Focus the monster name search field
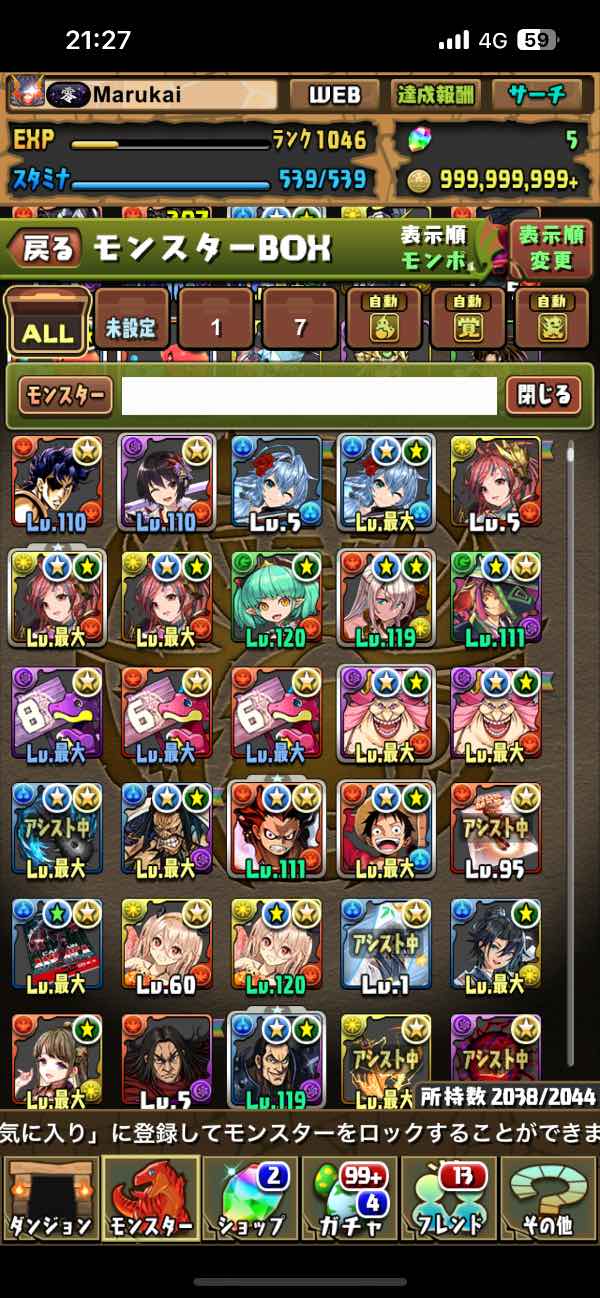Screen dimensions: 600x1298 click(309, 396)
